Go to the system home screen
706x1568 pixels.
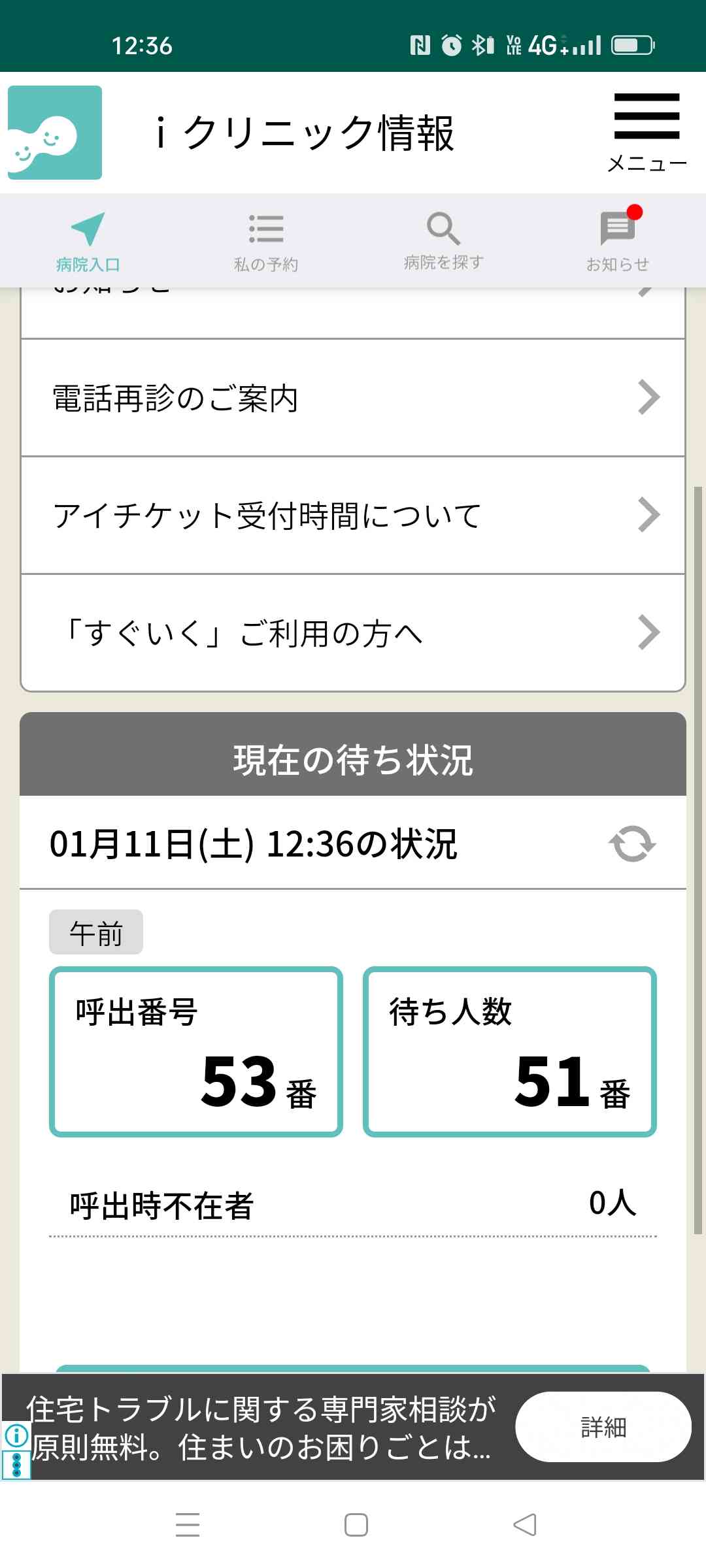(356, 1525)
